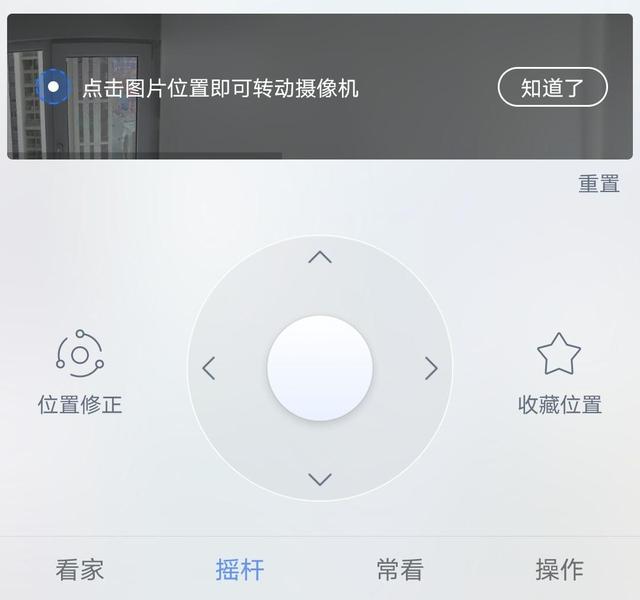Dismiss the tip with 知道了 button

point(552,88)
